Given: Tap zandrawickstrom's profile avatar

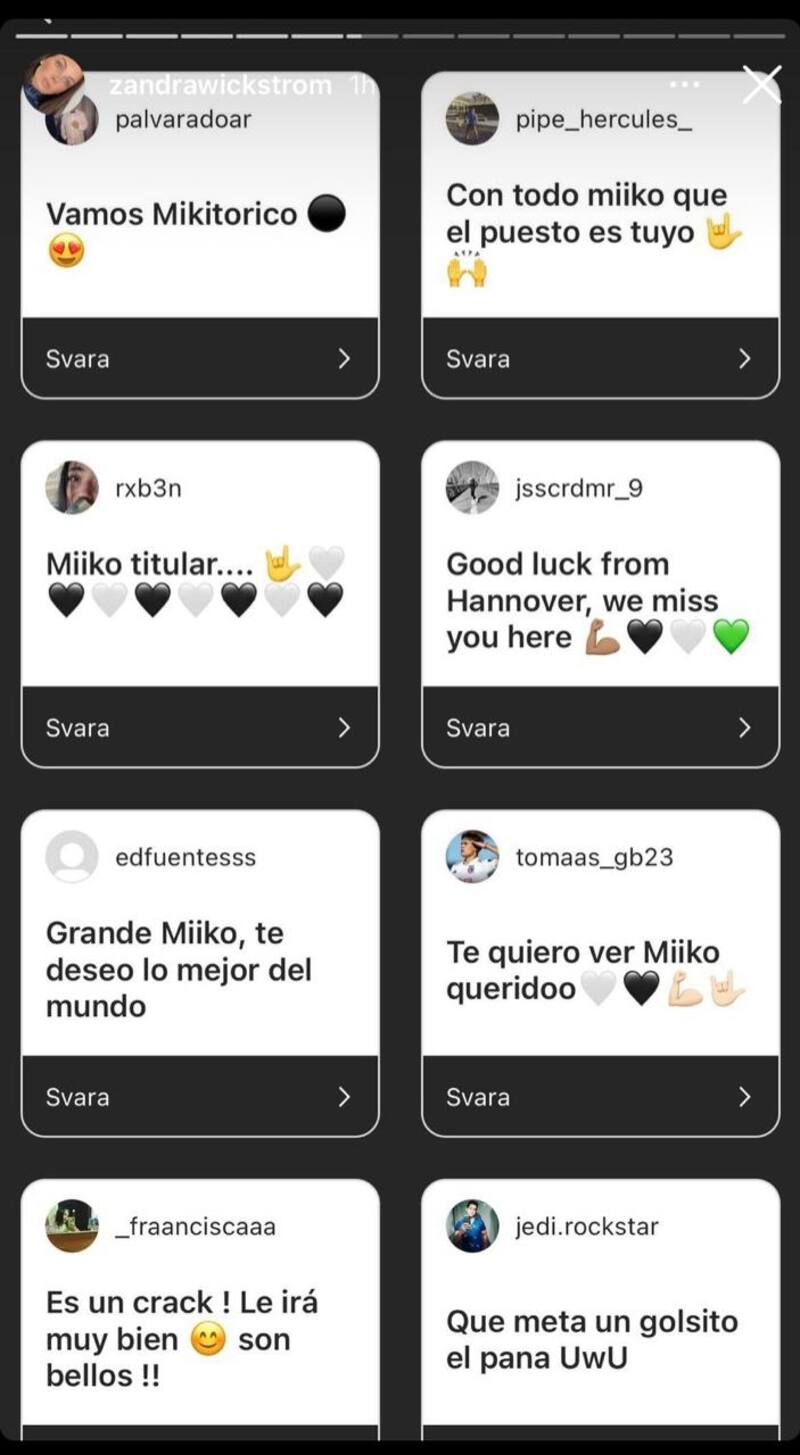Looking at the screenshot, I should coord(54,83).
